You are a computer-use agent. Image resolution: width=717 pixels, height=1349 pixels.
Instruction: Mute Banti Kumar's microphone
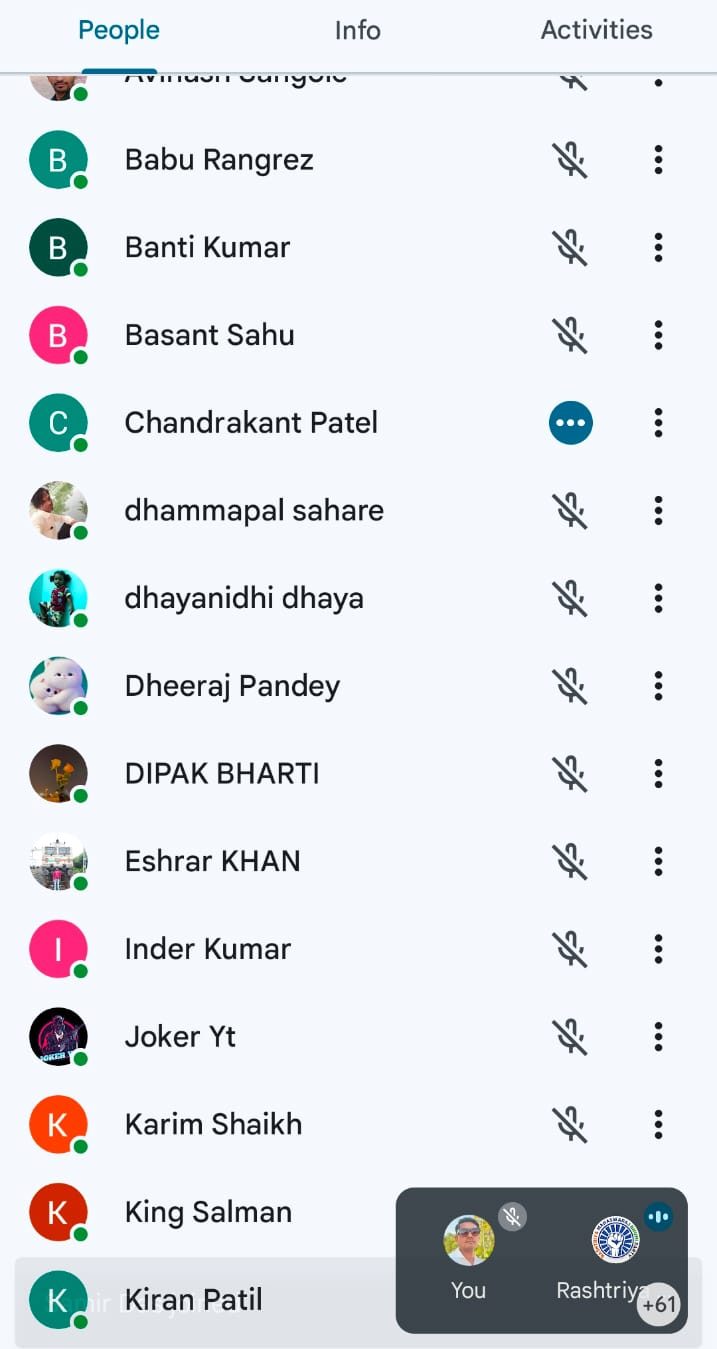[571, 247]
